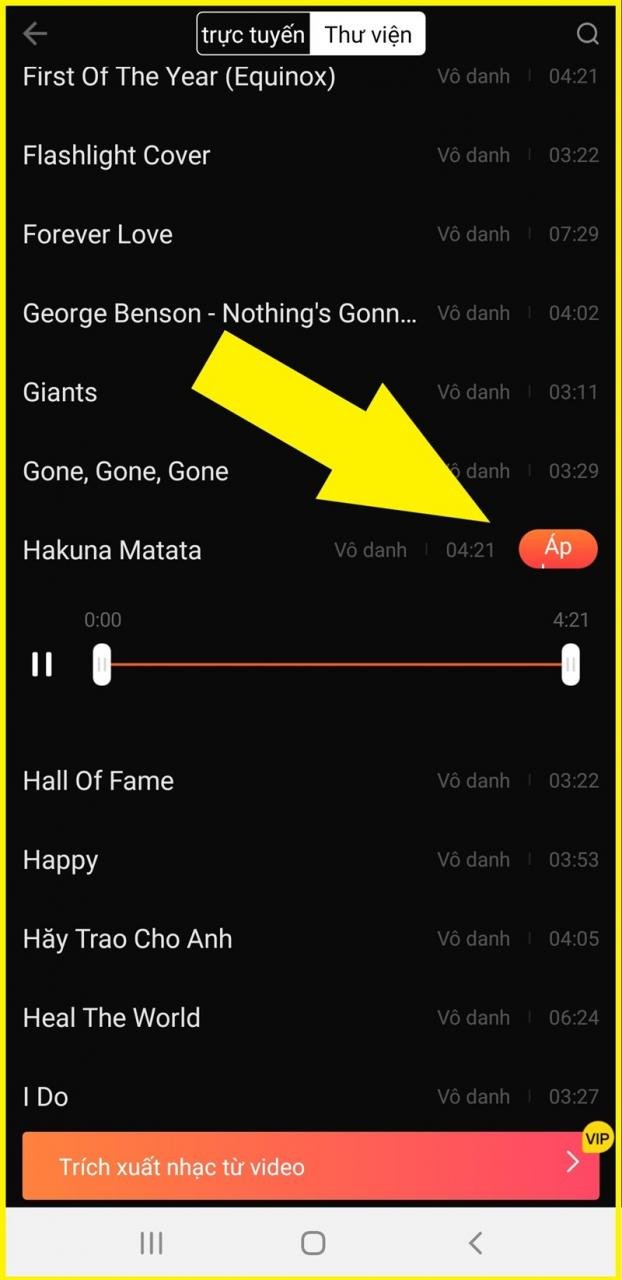Pick the song Gone, Gone, Gone
Screen dimensions: 622x1280
[126, 471]
